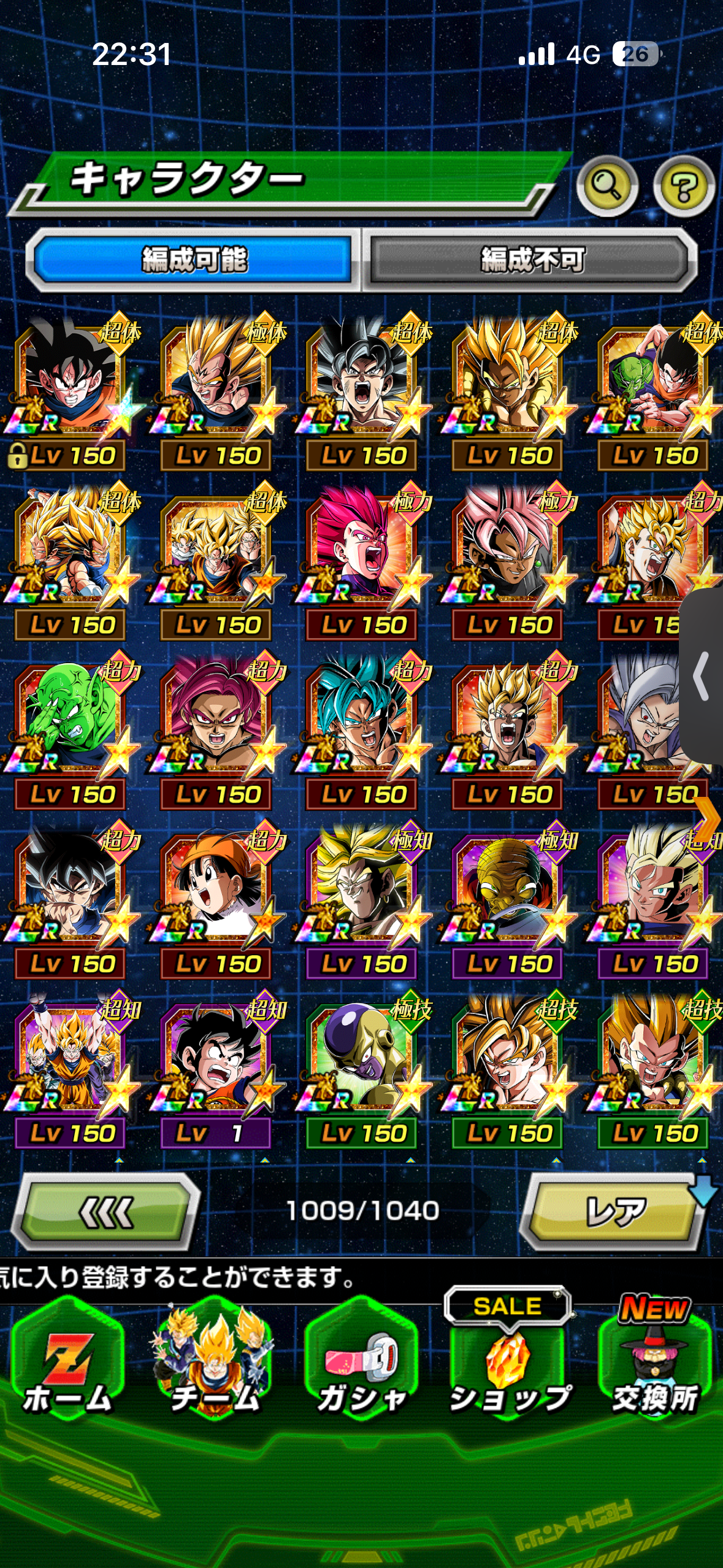Open the question mark help button

(684, 186)
